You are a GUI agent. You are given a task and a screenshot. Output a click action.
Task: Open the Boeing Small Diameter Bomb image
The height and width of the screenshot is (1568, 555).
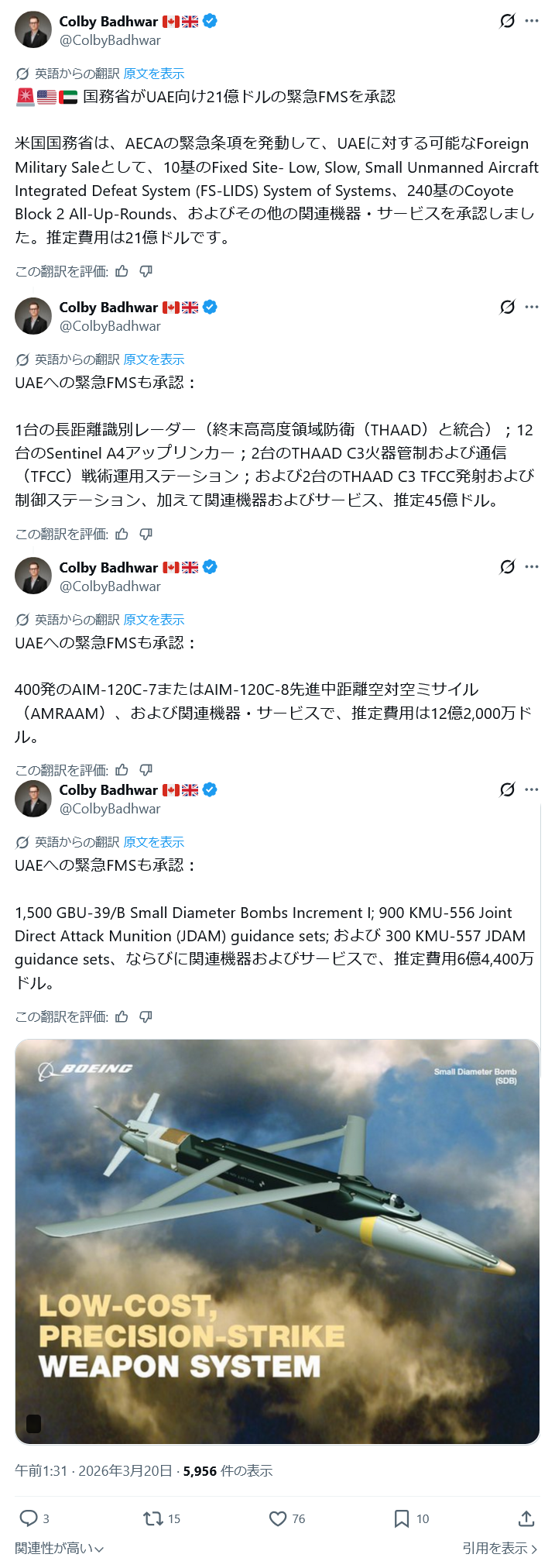[277, 1241]
